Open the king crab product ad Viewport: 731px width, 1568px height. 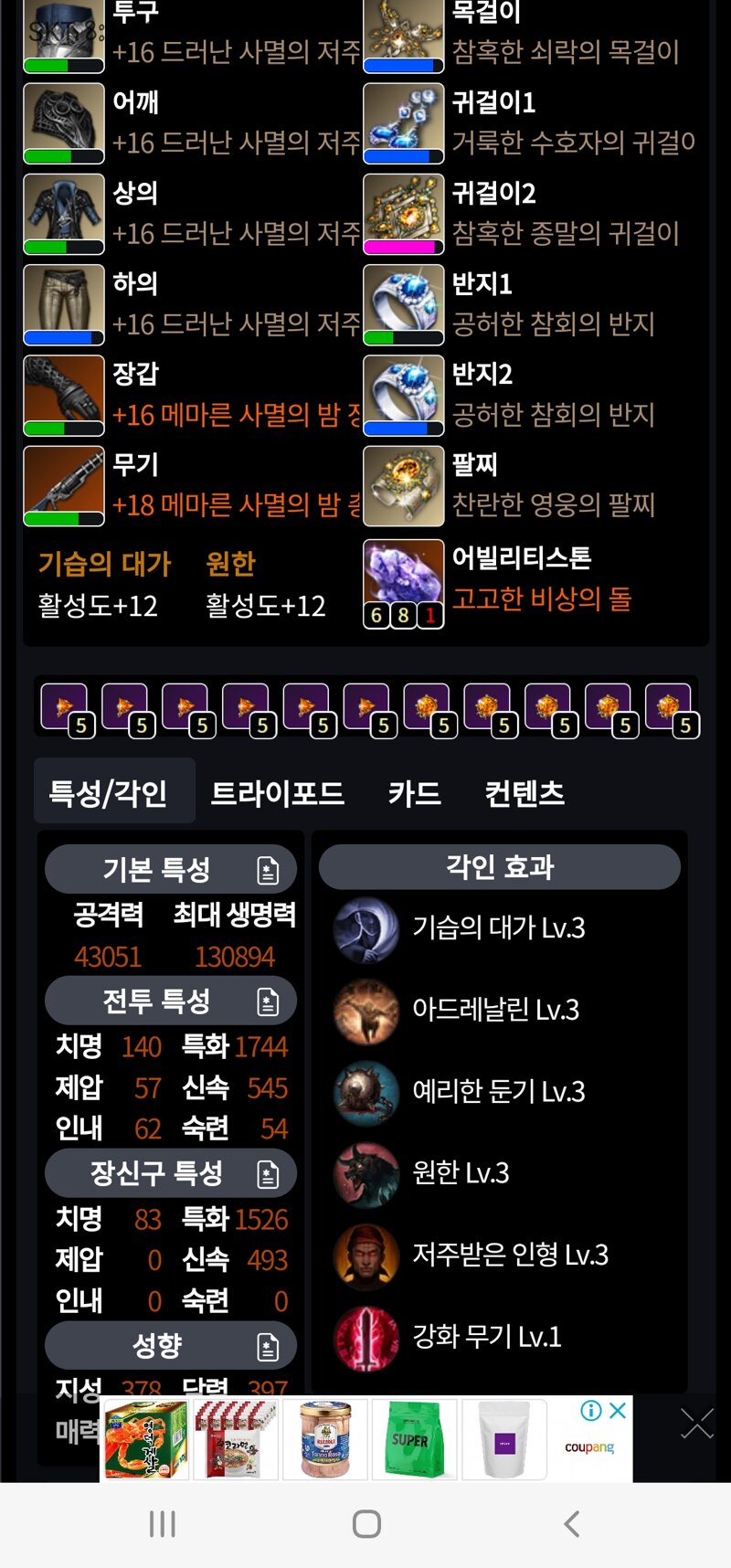(x=146, y=1440)
